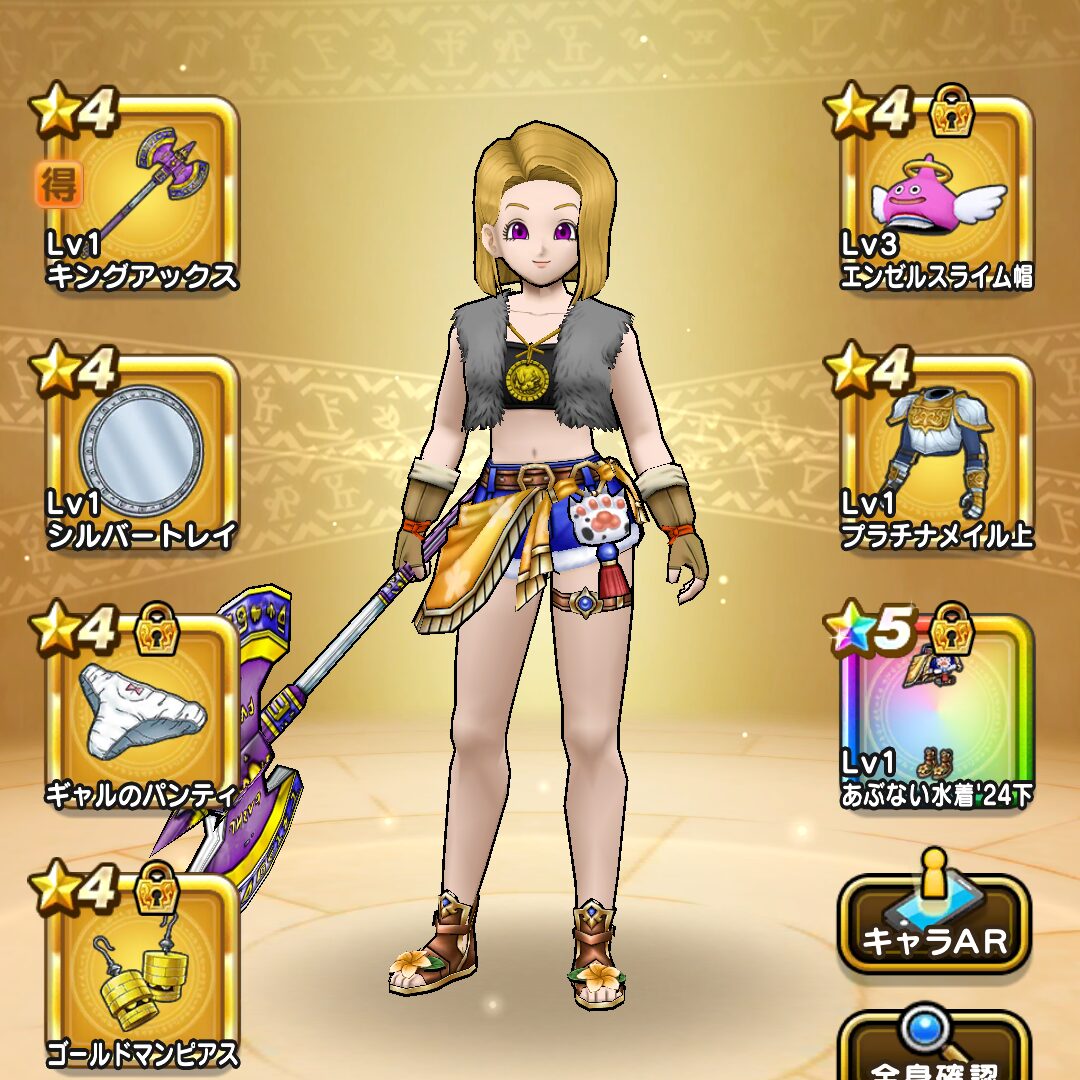Open the キングアックス weapon slot
This screenshot has width=1080, height=1080.
pos(141,195)
